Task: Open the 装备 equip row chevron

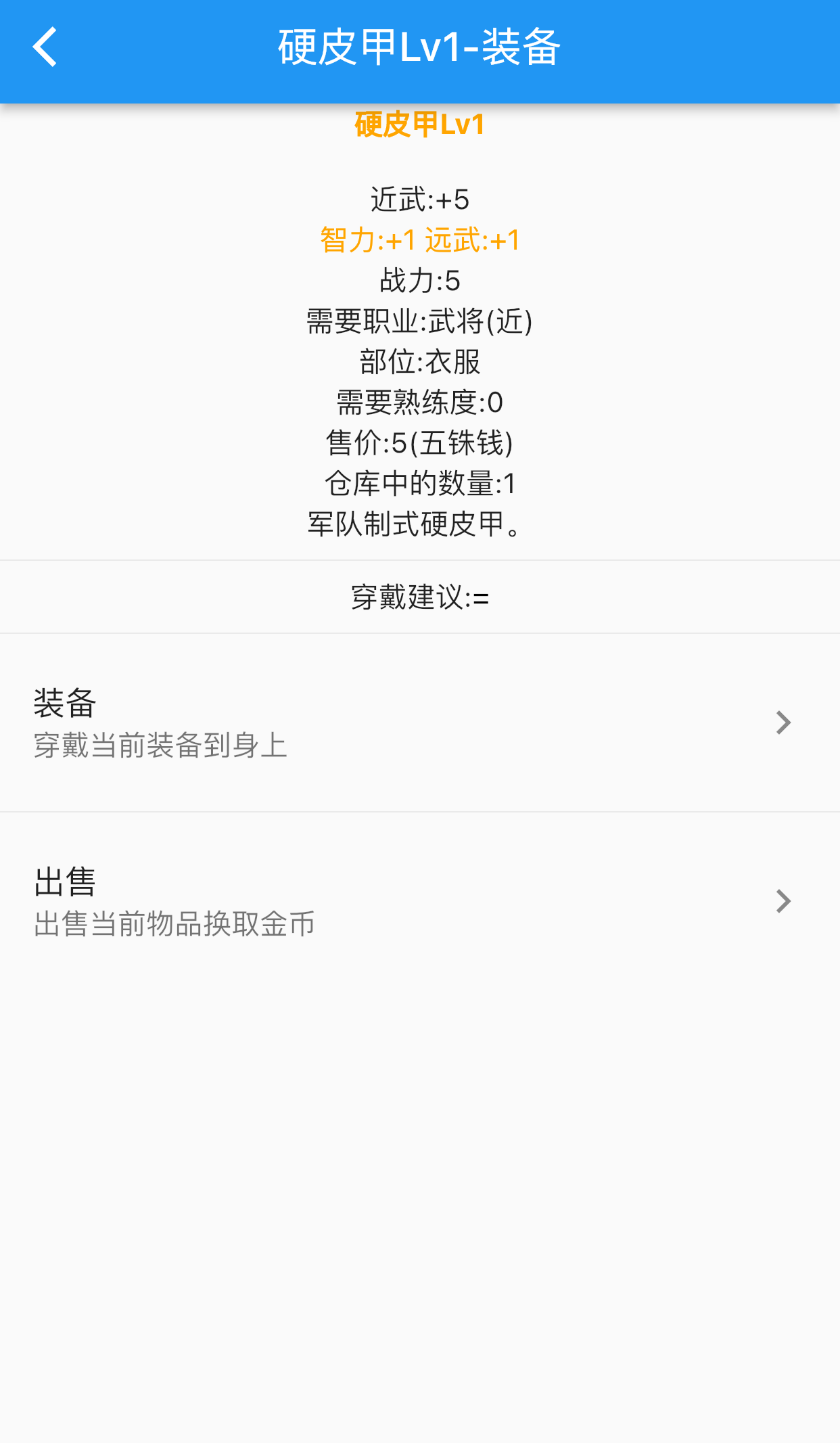Action: (x=783, y=723)
